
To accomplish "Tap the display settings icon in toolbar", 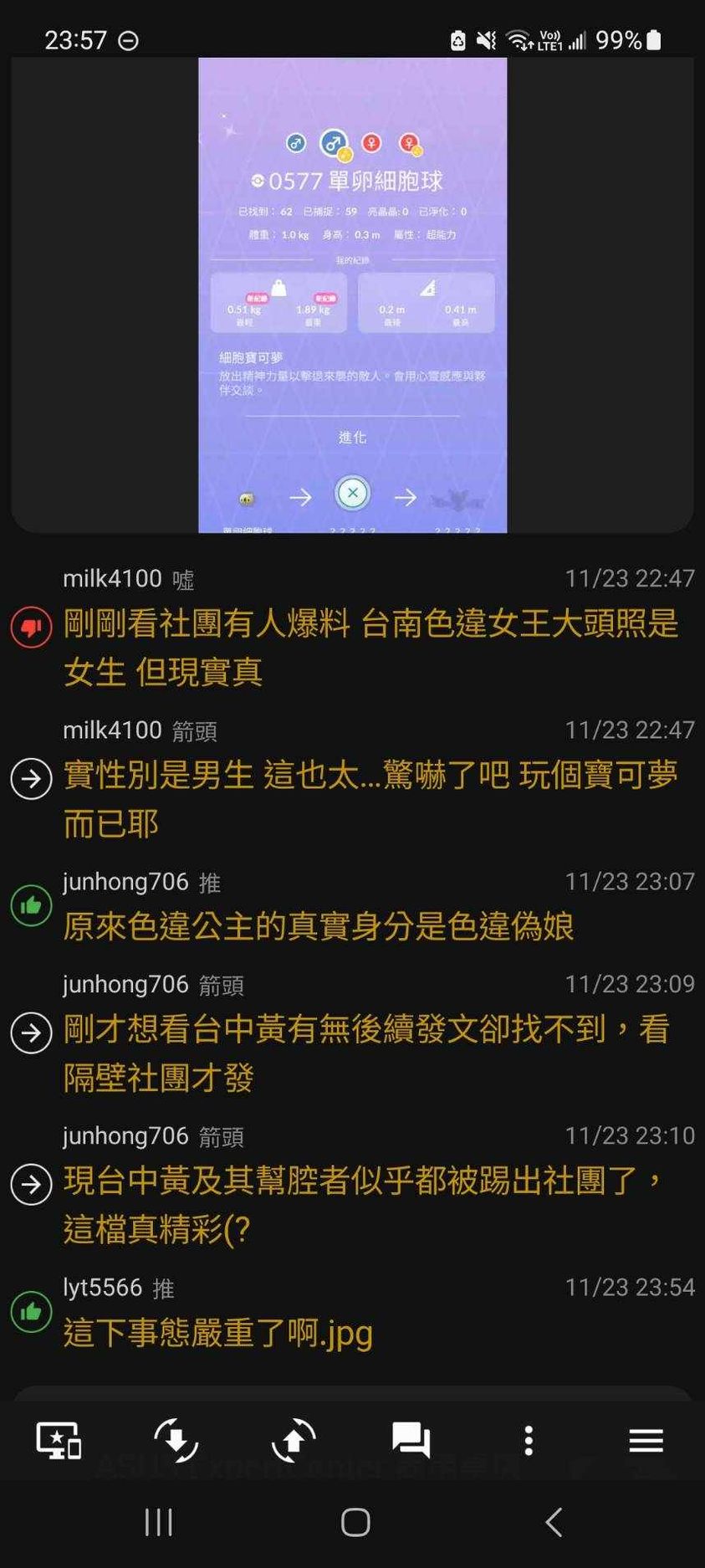I will (59, 1440).
